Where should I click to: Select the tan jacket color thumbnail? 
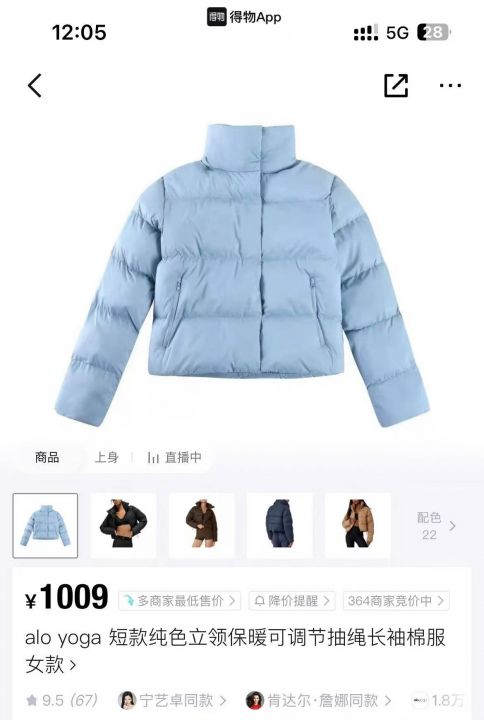(x=358, y=526)
